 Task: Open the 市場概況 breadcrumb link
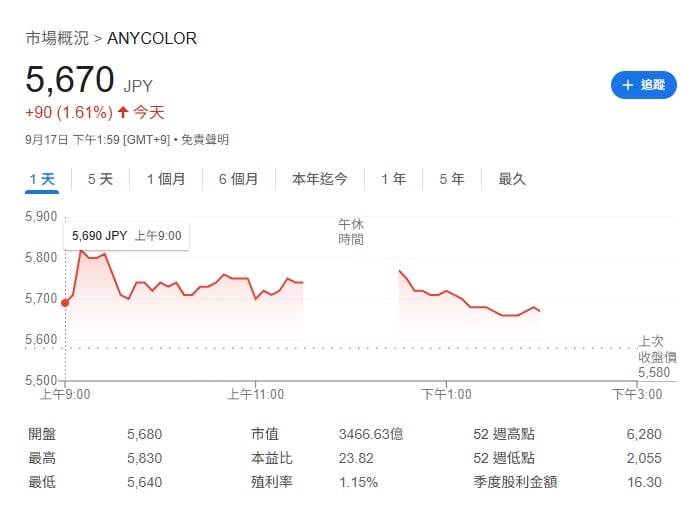click(56, 39)
